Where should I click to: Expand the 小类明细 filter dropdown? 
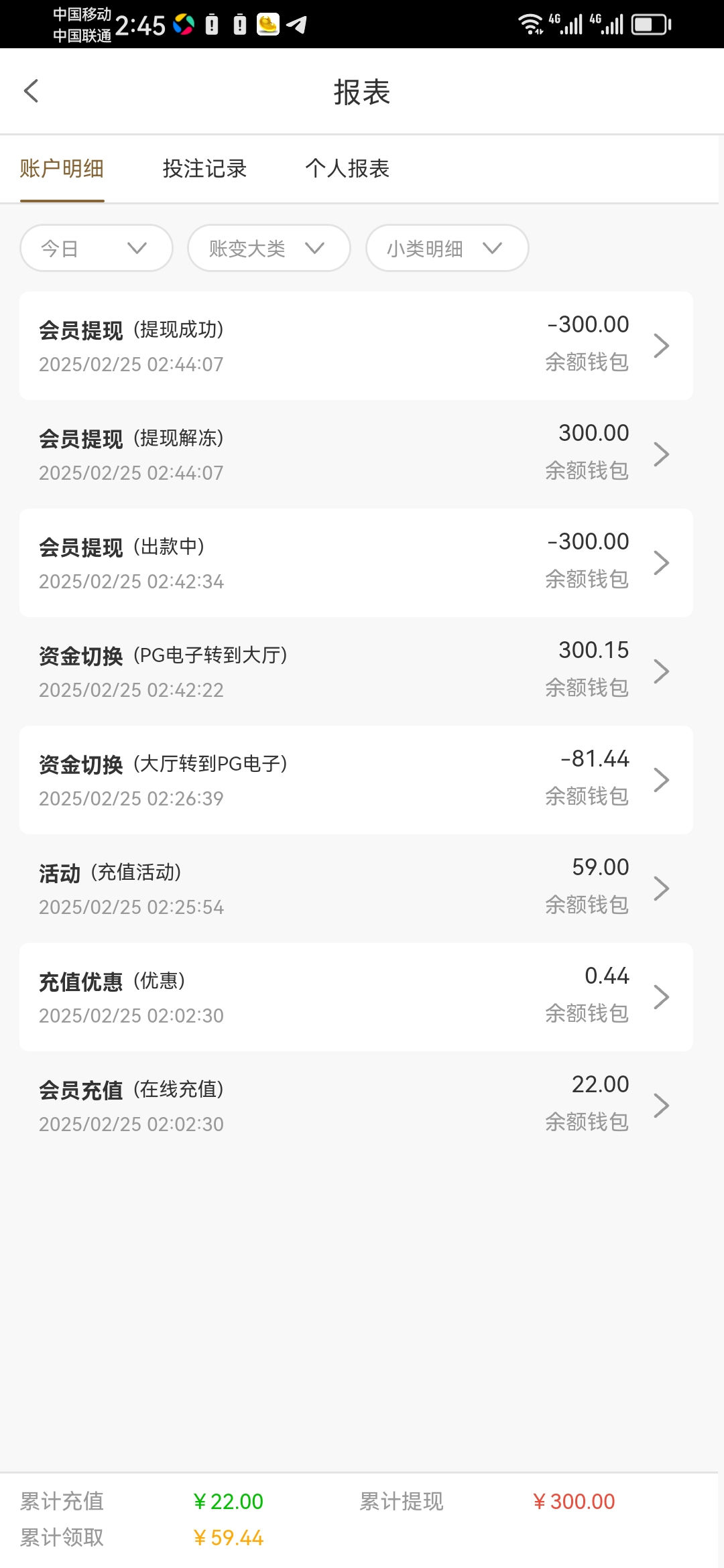(x=446, y=249)
